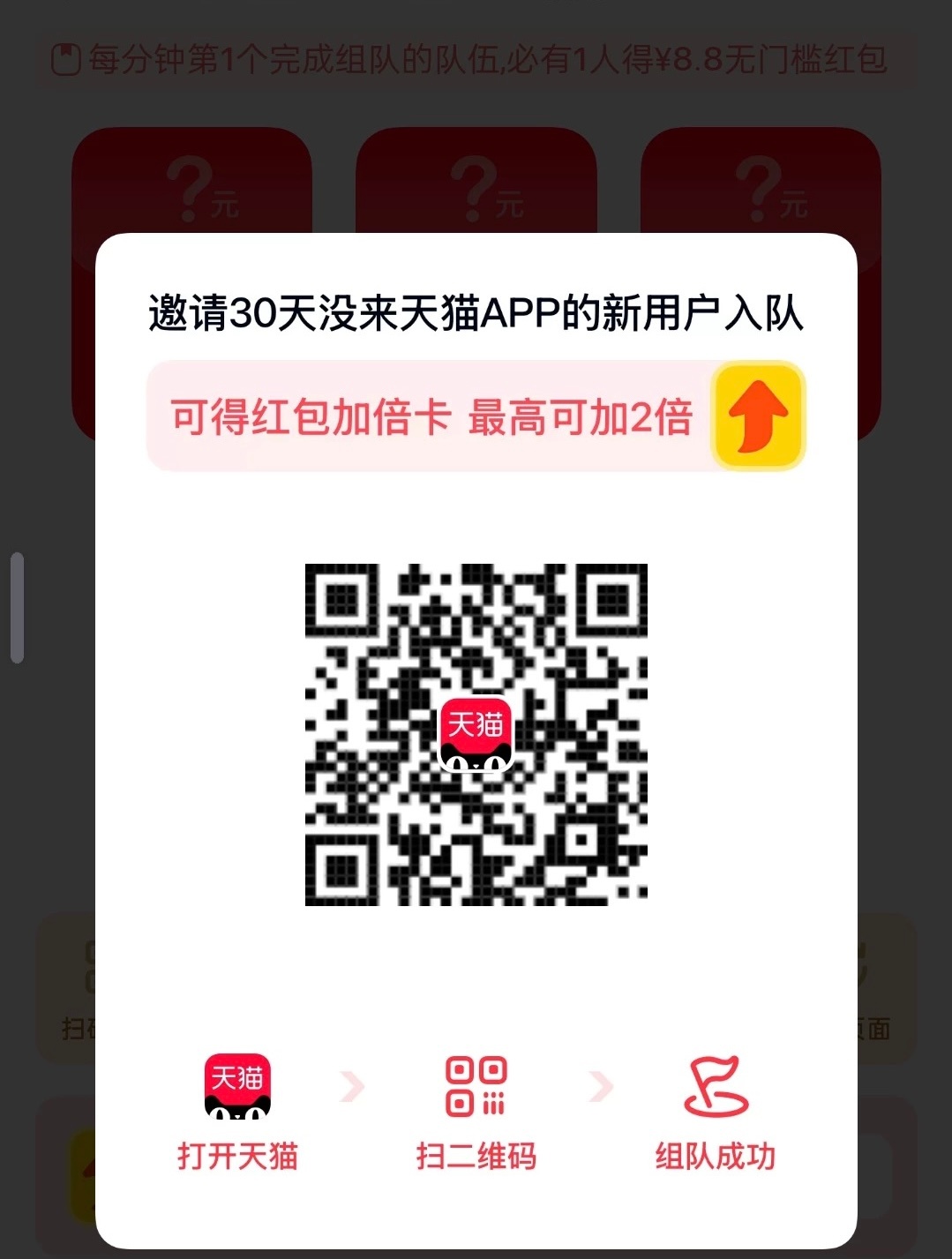
Task: Tap the 可得红包加倍卡 doubling card banner
Action: (476, 416)
